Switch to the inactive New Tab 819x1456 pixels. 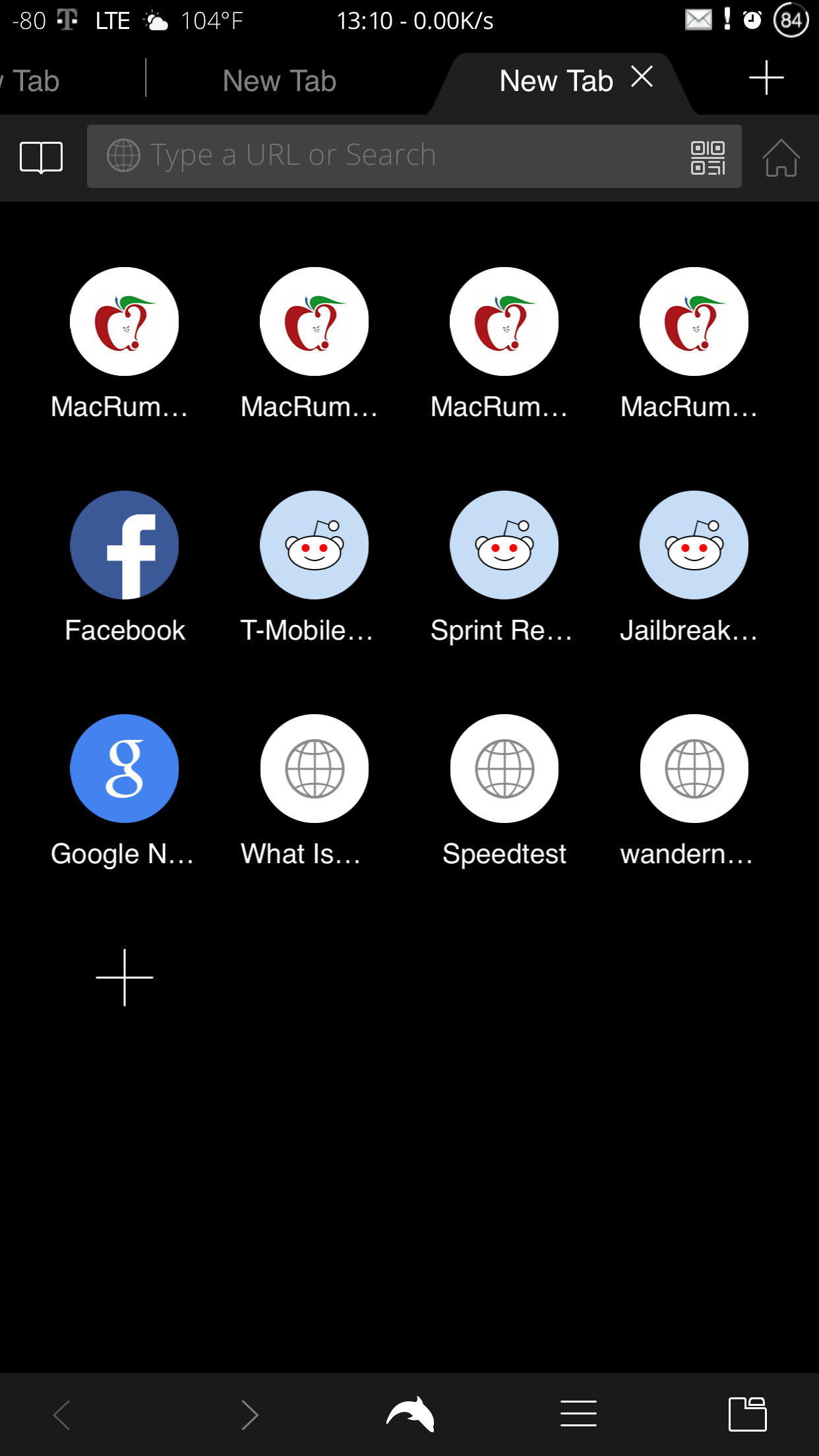click(280, 81)
